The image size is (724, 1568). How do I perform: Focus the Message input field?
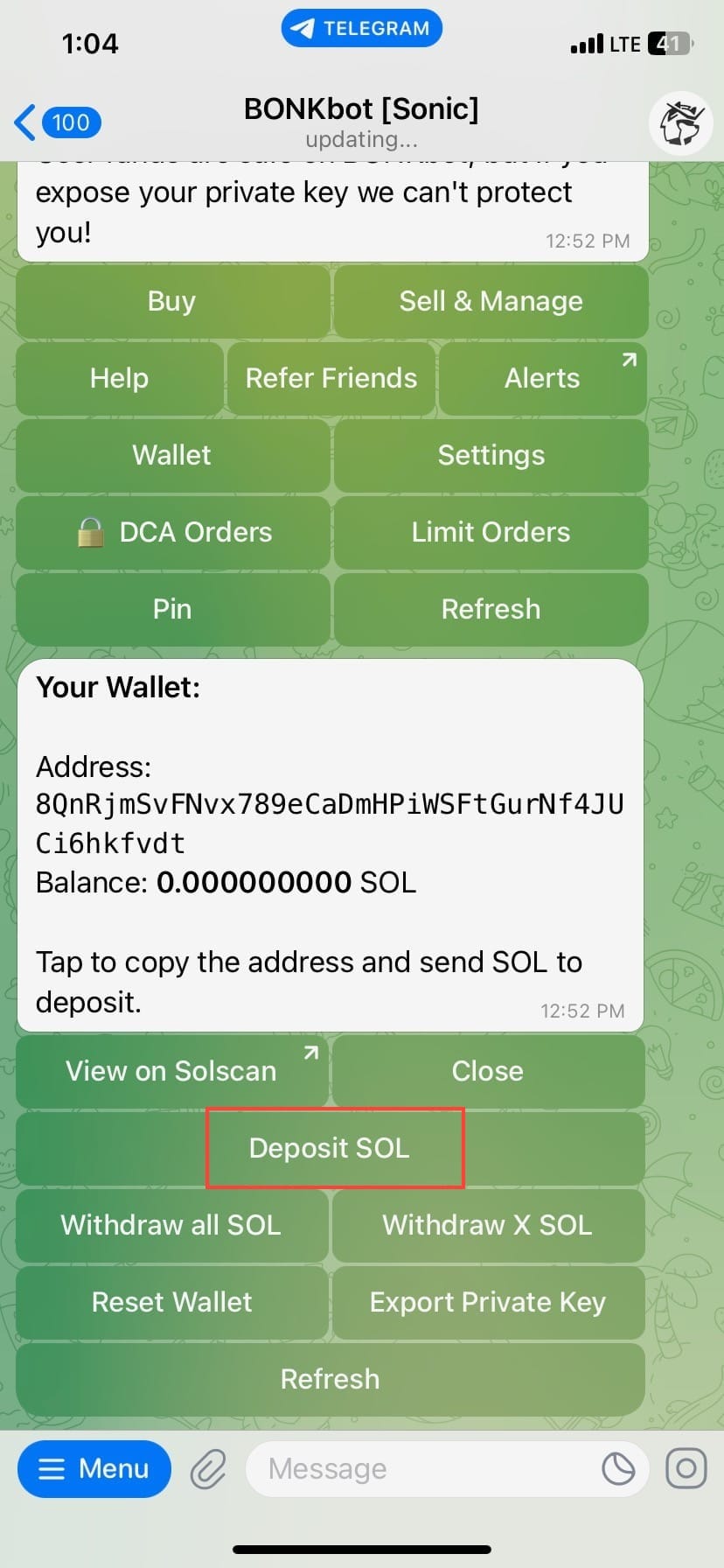pos(420,1468)
